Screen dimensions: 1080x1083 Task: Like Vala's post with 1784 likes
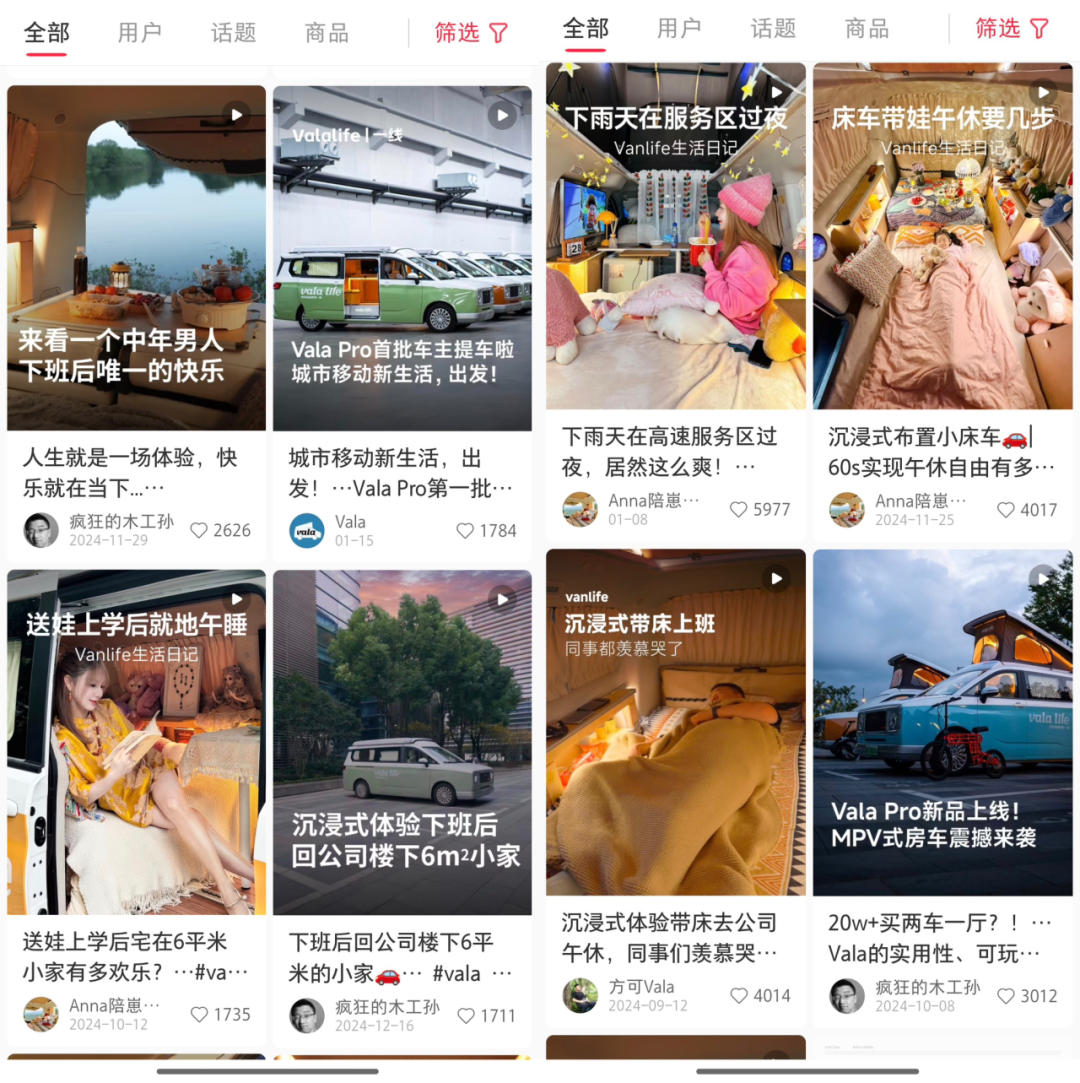(465, 531)
